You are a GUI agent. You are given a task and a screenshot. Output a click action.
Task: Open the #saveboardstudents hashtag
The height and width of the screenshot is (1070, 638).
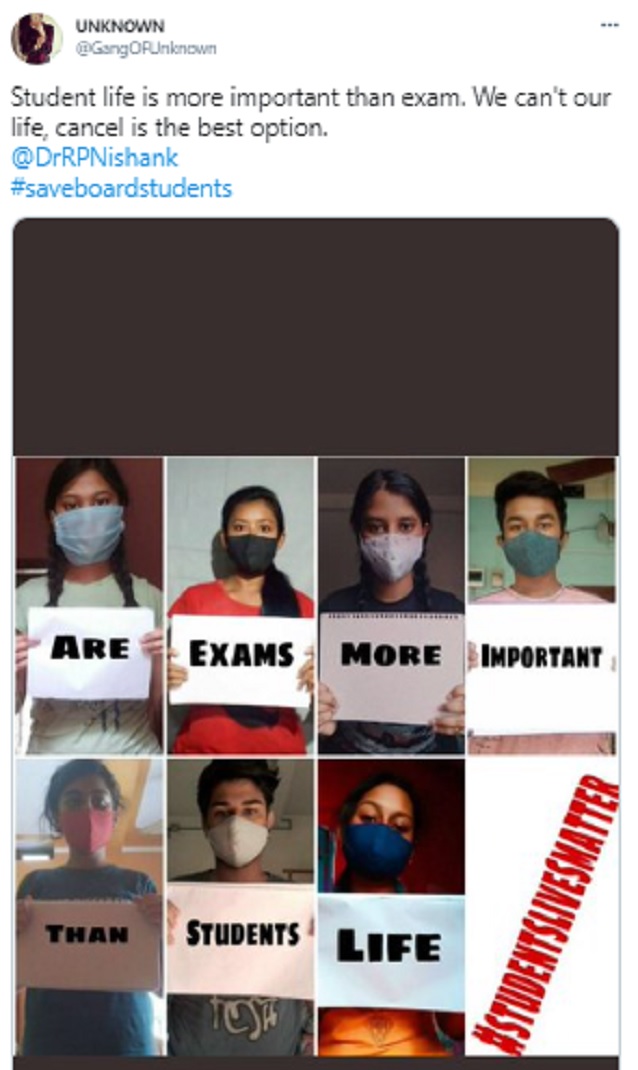tap(121, 187)
